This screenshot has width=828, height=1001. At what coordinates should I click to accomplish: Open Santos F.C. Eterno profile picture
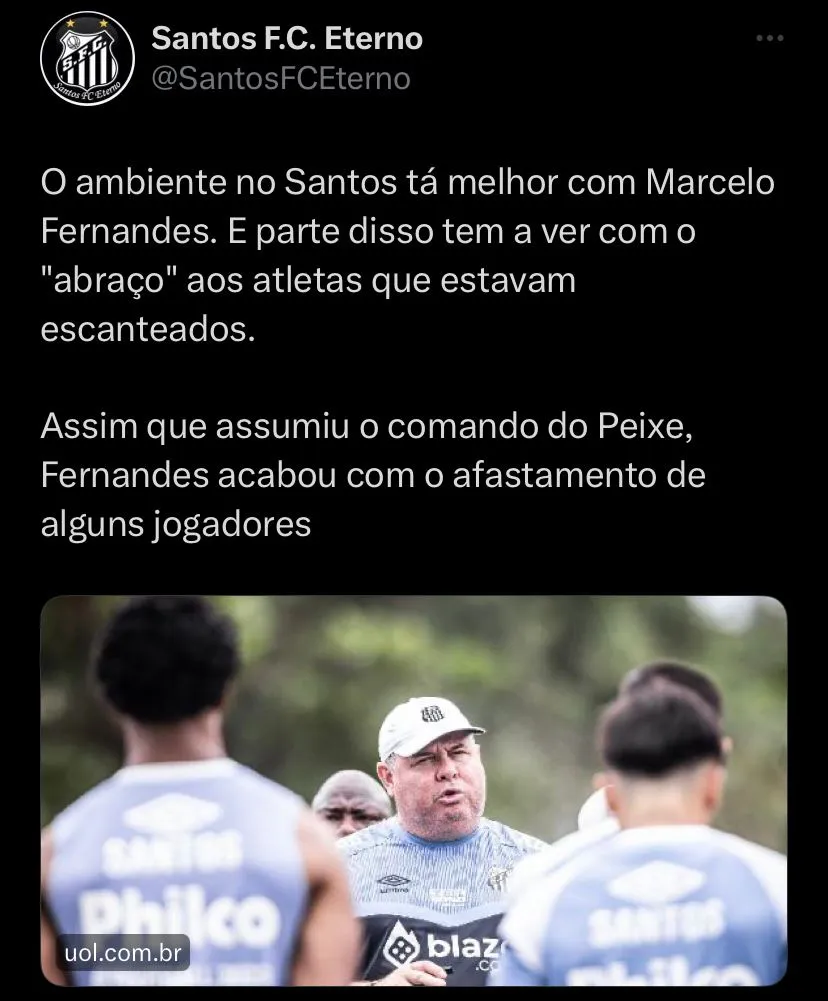click(x=87, y=59)
